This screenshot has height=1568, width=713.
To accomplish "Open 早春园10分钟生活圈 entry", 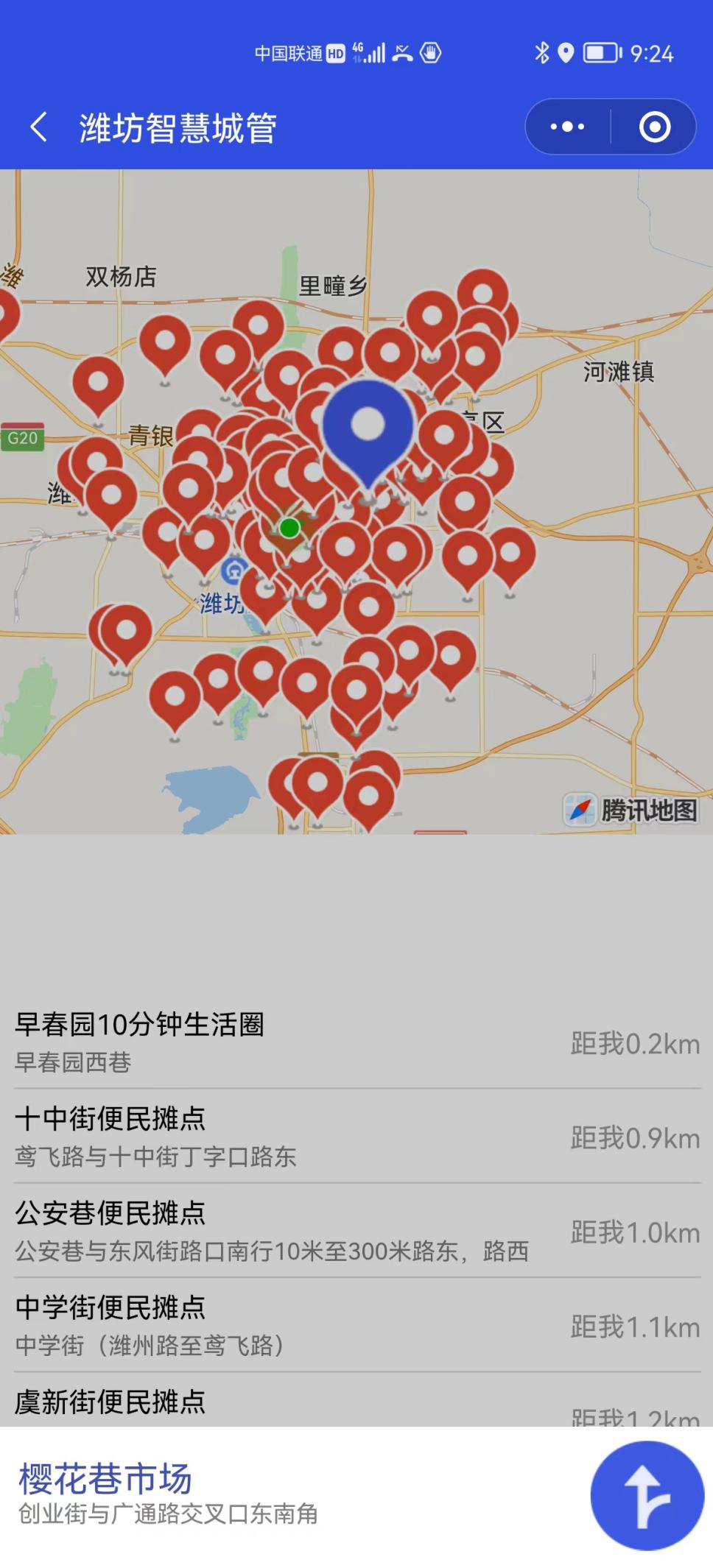I will pyautogui.click(x=356, y=1042).
